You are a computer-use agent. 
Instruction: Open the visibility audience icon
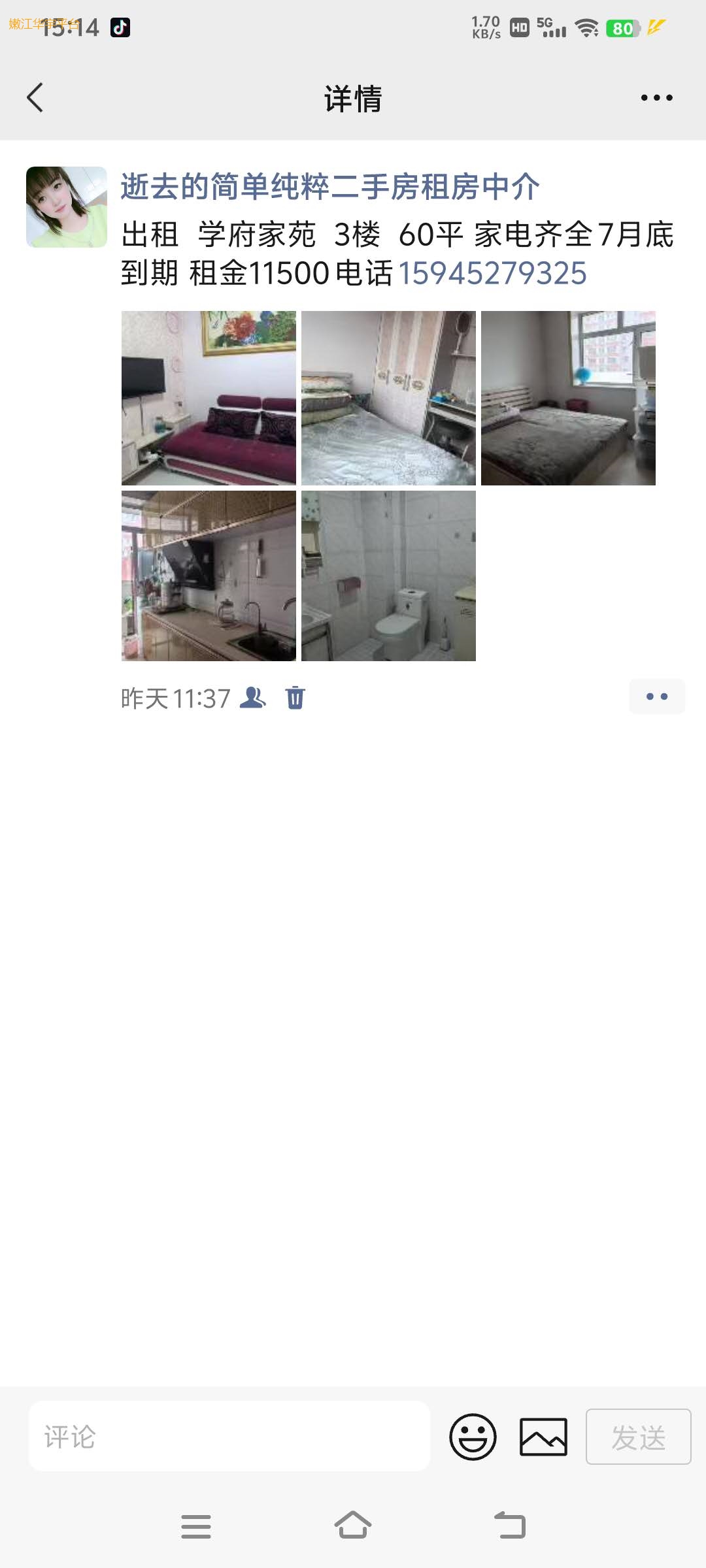click(x=253, y=698)
